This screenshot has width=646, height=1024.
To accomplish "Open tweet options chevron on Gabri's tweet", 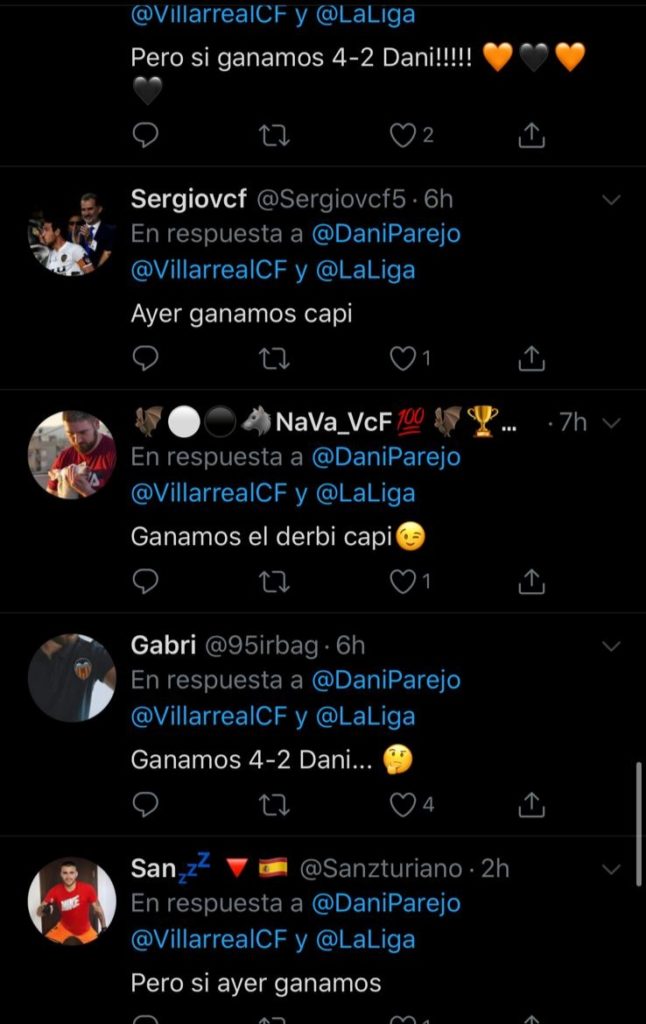I will (611, 646).
